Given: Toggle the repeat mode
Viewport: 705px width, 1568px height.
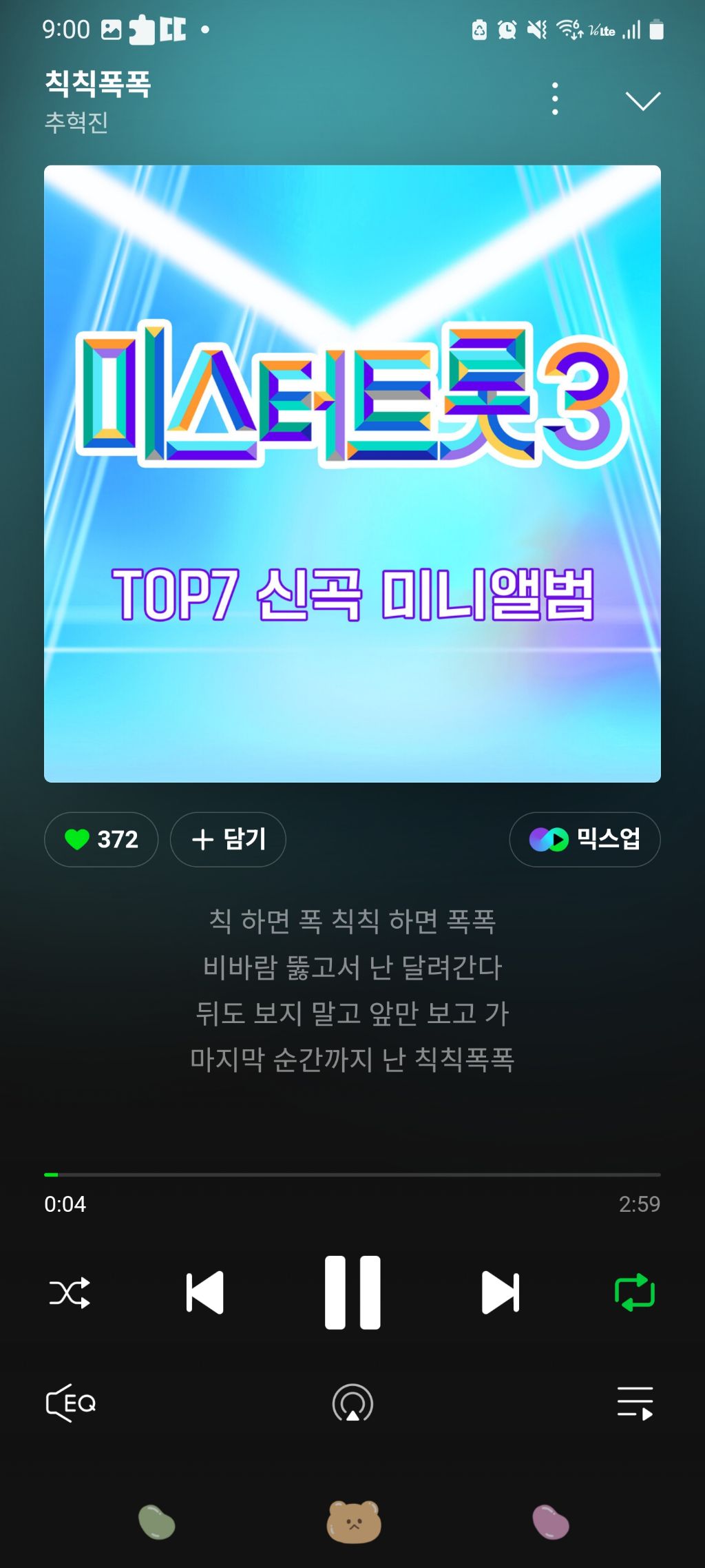Looking at the screenshot, I should [635, 1292].
